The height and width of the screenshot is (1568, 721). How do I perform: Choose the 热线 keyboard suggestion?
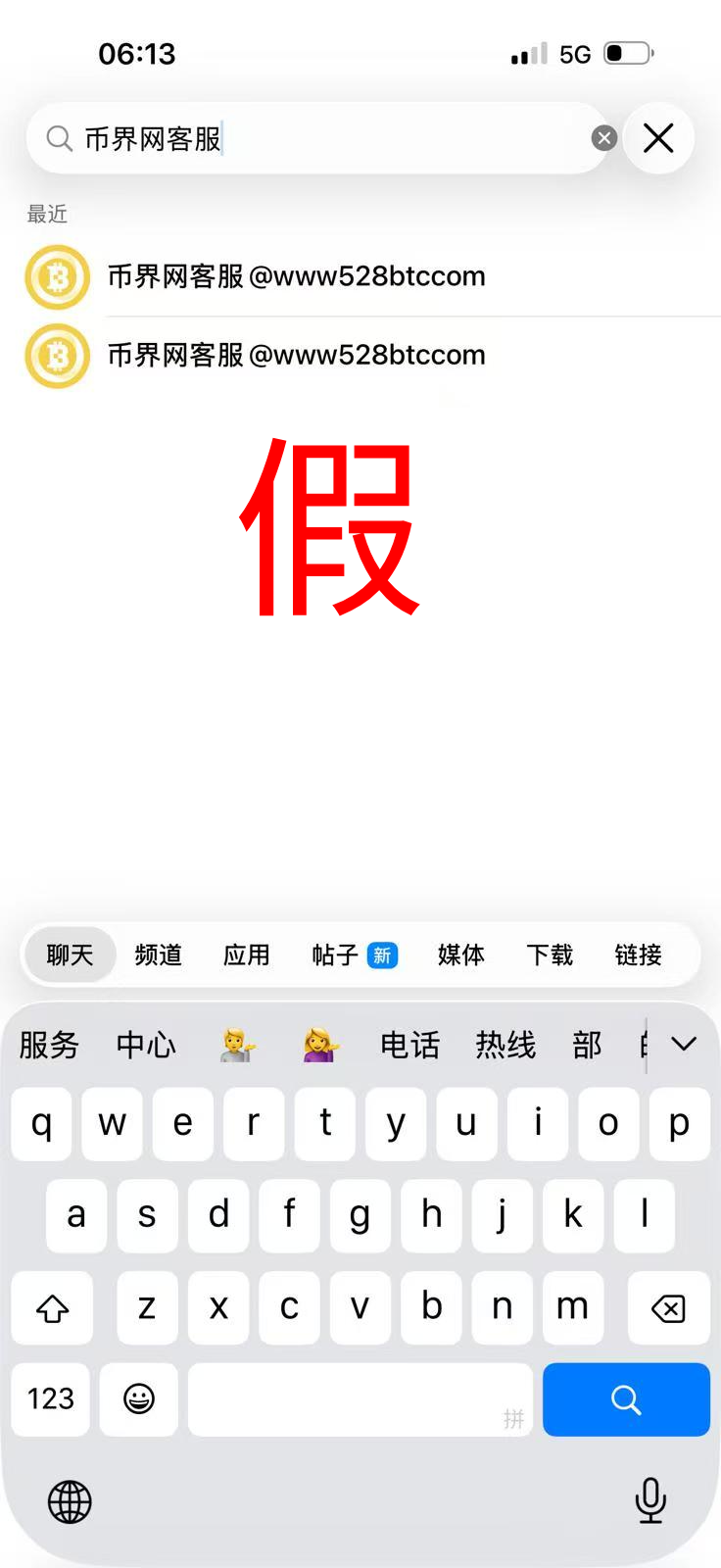505,1045
